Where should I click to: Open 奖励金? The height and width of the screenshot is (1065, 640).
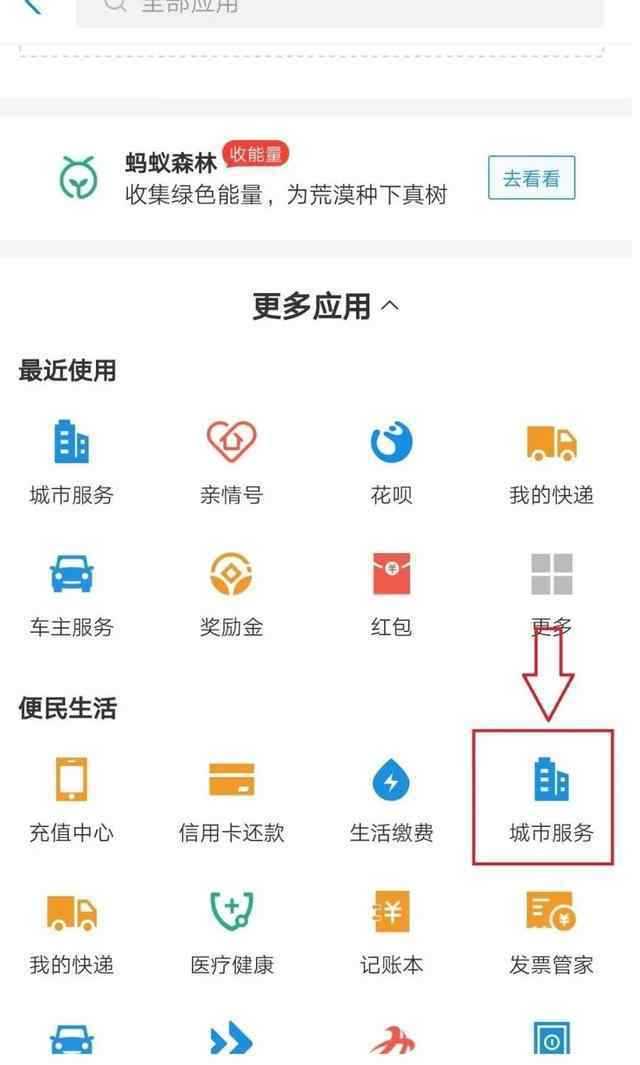231,595
